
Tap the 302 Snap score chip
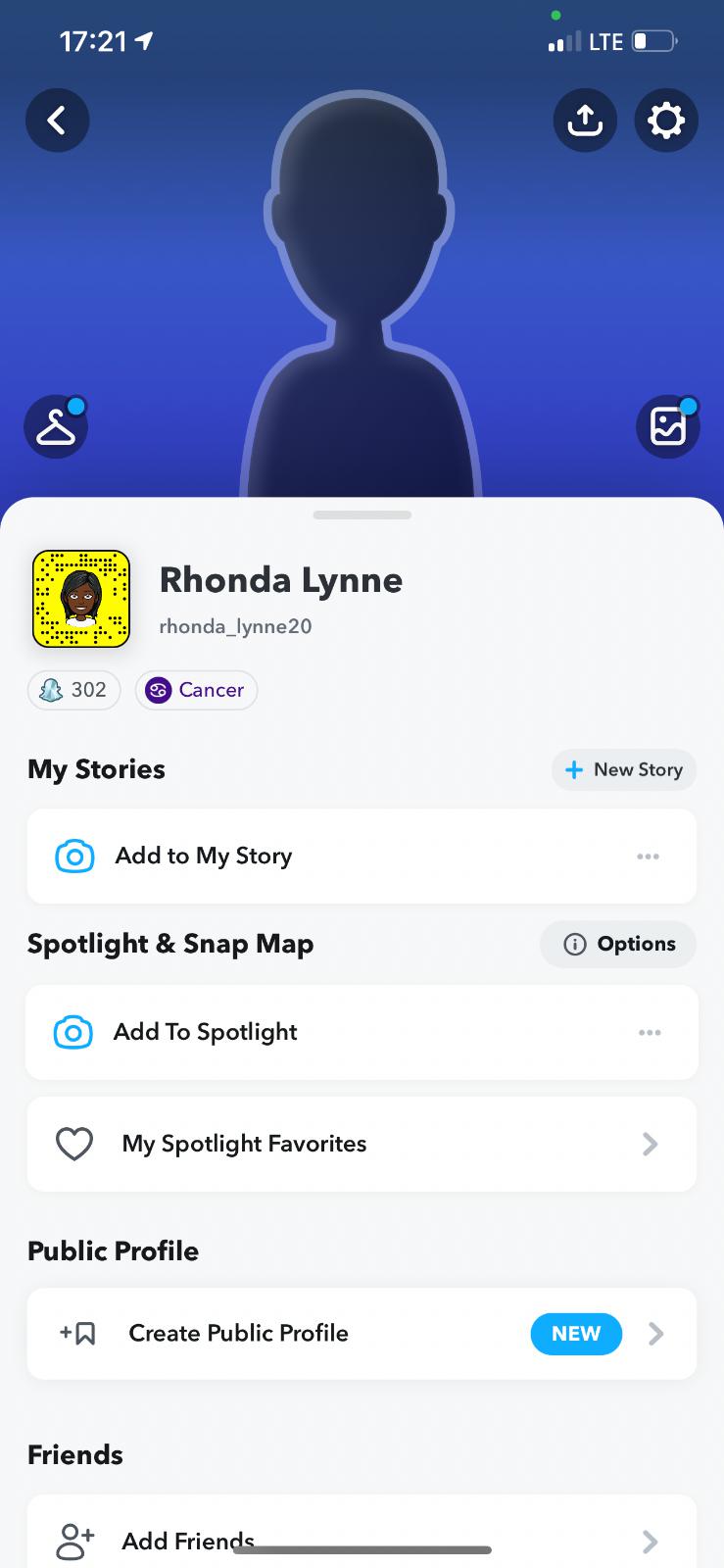click(74, 690)
